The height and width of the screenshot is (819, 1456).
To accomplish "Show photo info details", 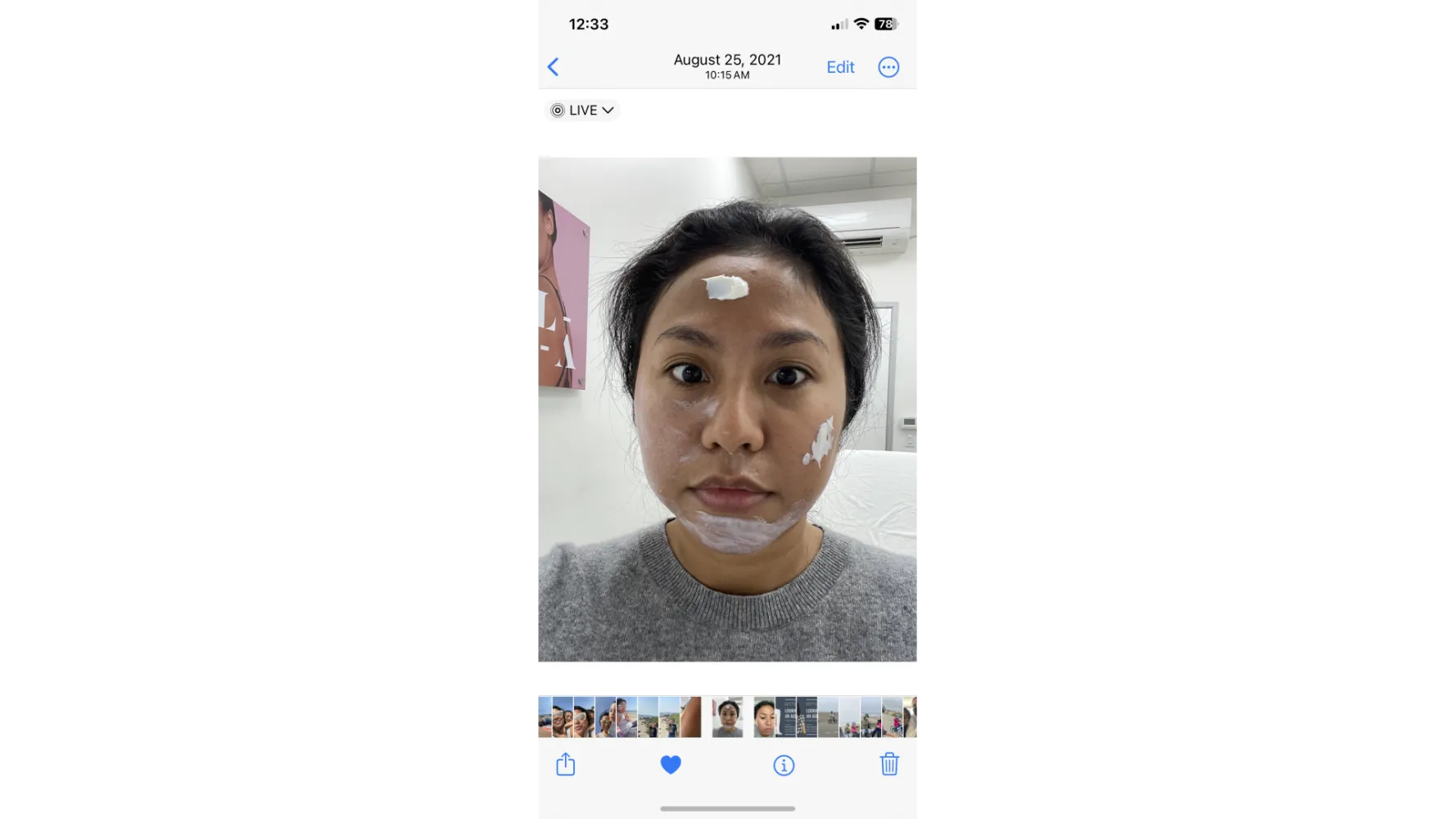I will click(x=784, y=765).
